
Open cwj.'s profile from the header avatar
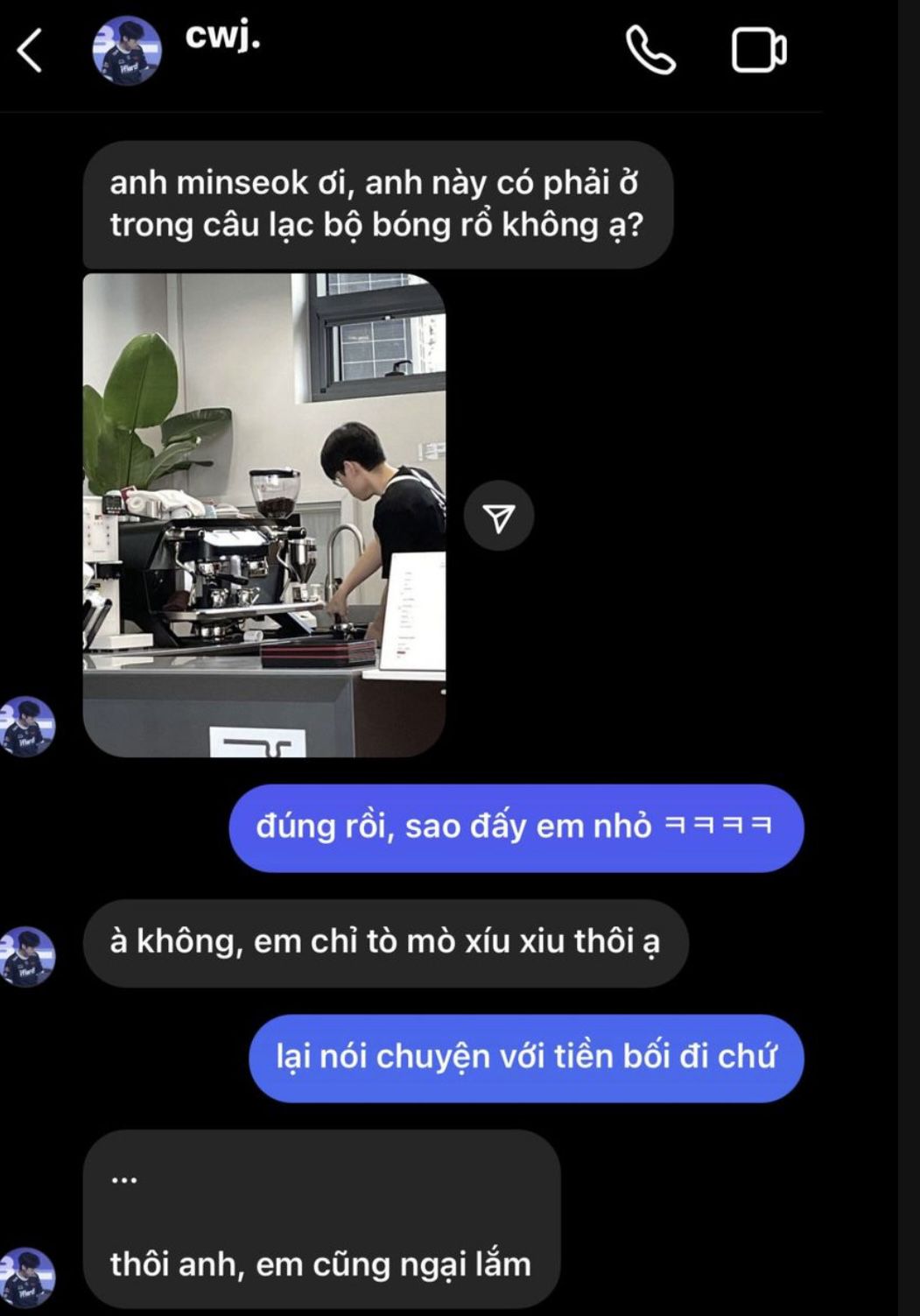(x=127, y=50)
